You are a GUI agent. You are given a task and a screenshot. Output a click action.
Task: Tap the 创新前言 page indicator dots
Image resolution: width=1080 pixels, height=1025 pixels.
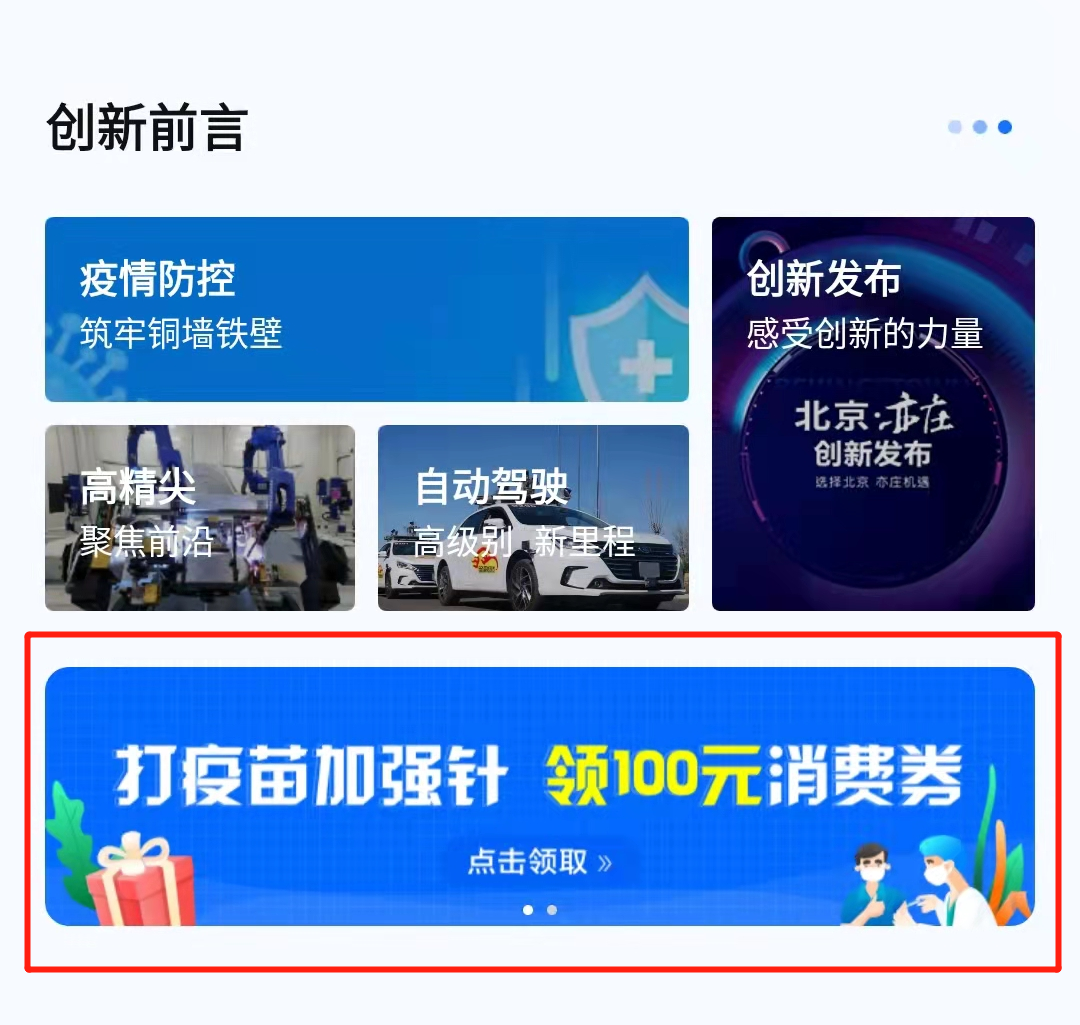point(980,127)
